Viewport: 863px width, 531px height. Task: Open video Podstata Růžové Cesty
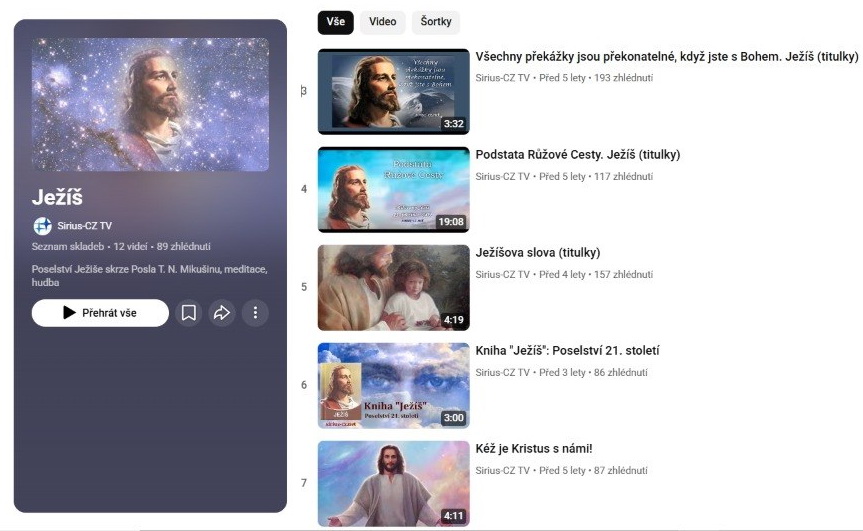coord(577,155)
